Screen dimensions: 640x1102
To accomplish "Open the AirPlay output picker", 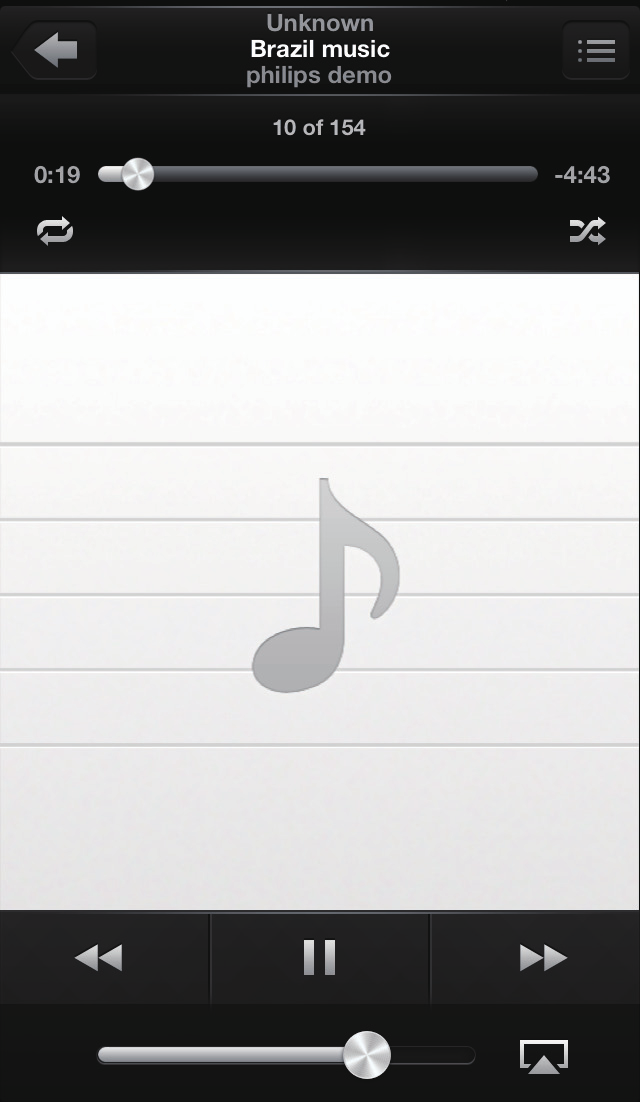I will pos(543,1056).
